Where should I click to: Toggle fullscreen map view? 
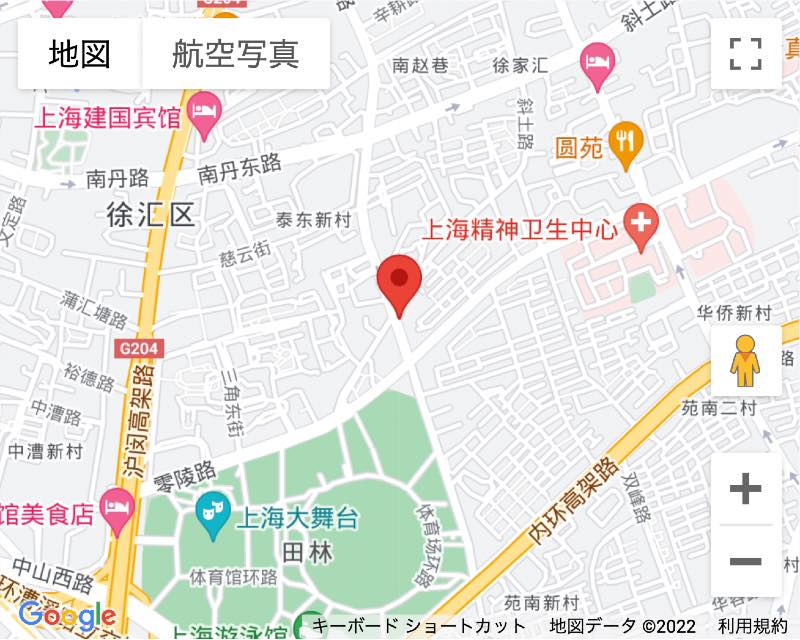coord(746,54)
